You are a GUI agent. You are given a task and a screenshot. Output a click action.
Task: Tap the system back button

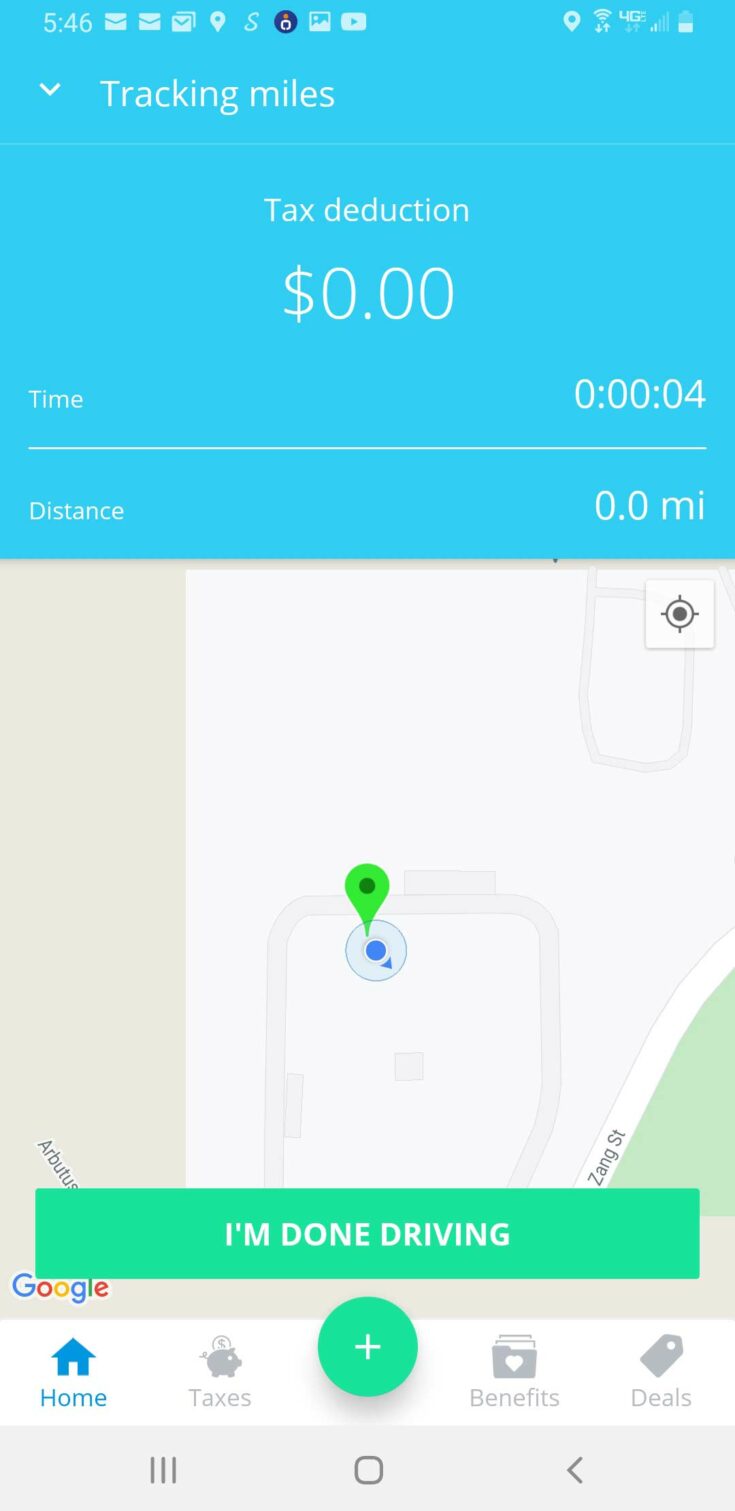[574, 1469]
